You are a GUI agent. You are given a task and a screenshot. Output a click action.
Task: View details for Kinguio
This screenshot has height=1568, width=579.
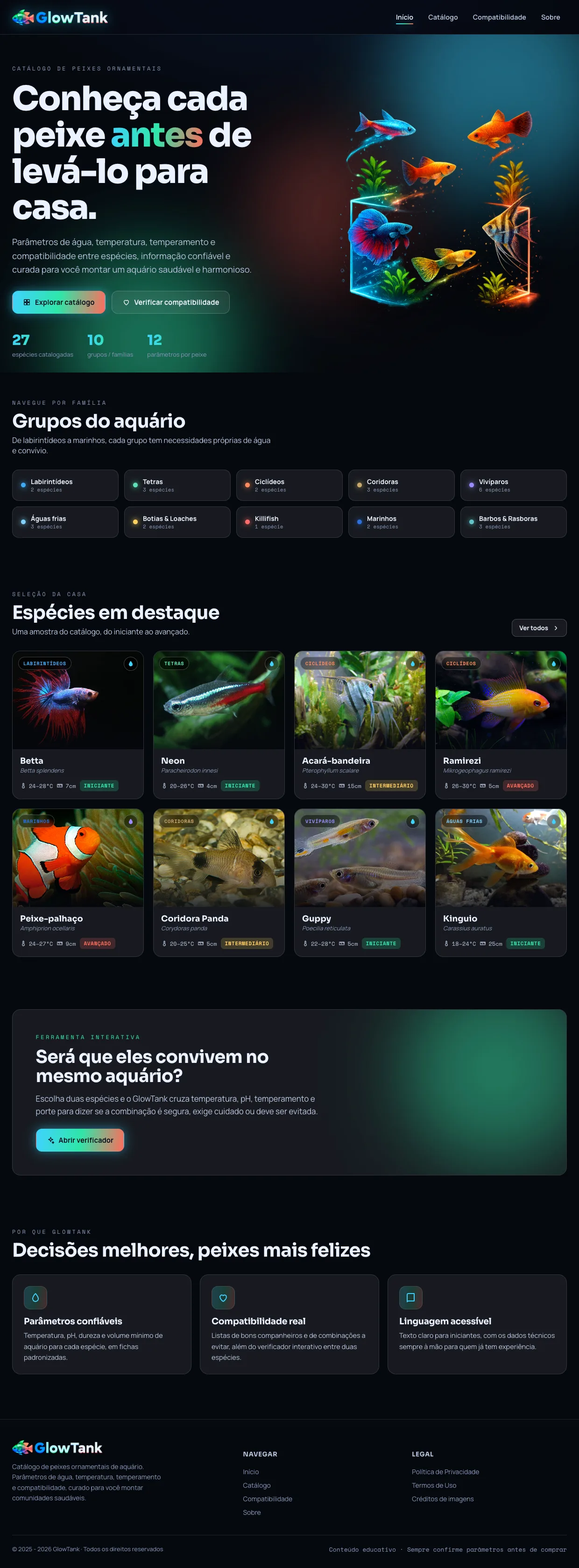pyautogui.click(x=501, y=883)
